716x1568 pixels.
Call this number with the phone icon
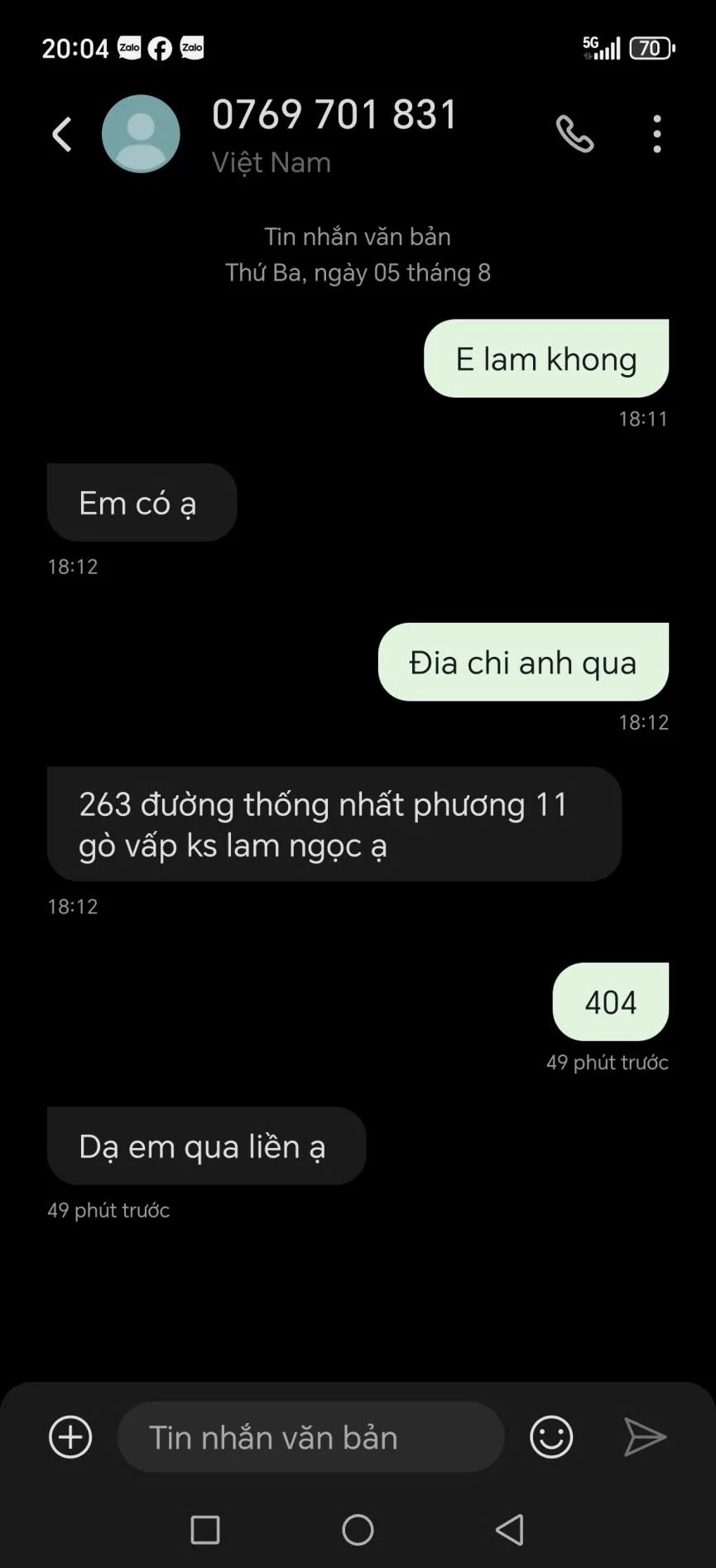click(x=574, y=134)
